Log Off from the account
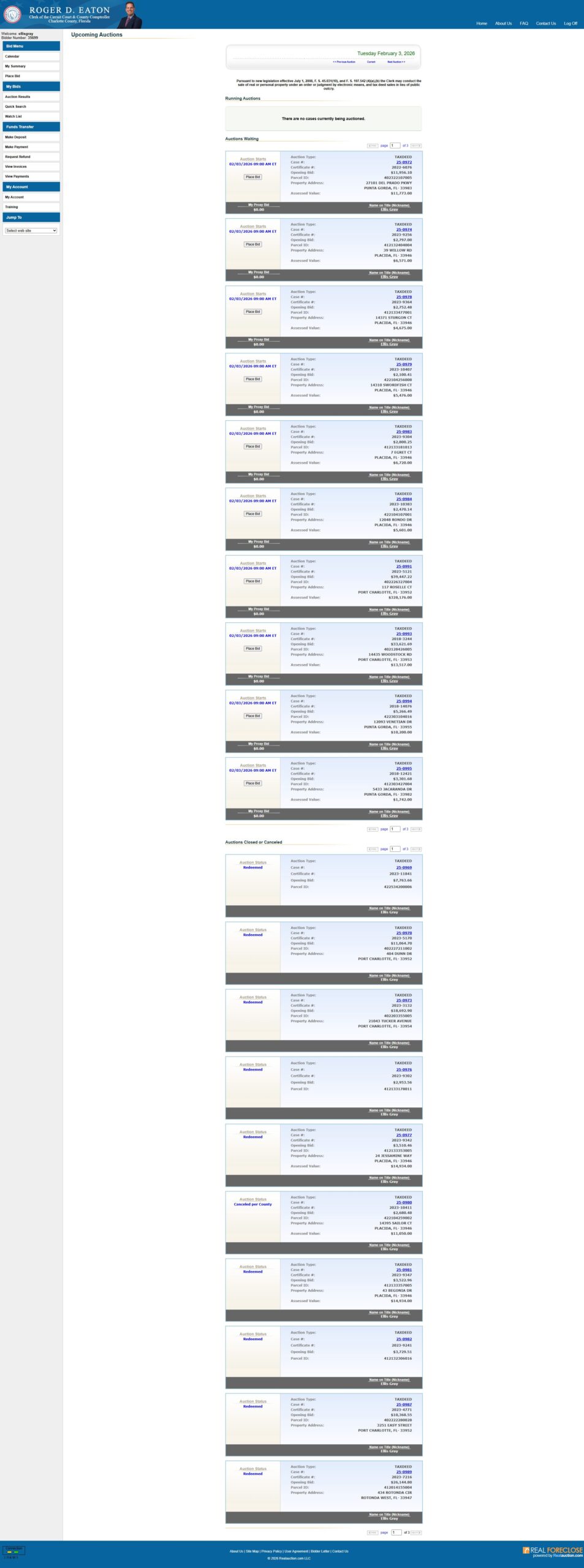Viewport: 584px width, 1568px height. (x=571, y=23)
